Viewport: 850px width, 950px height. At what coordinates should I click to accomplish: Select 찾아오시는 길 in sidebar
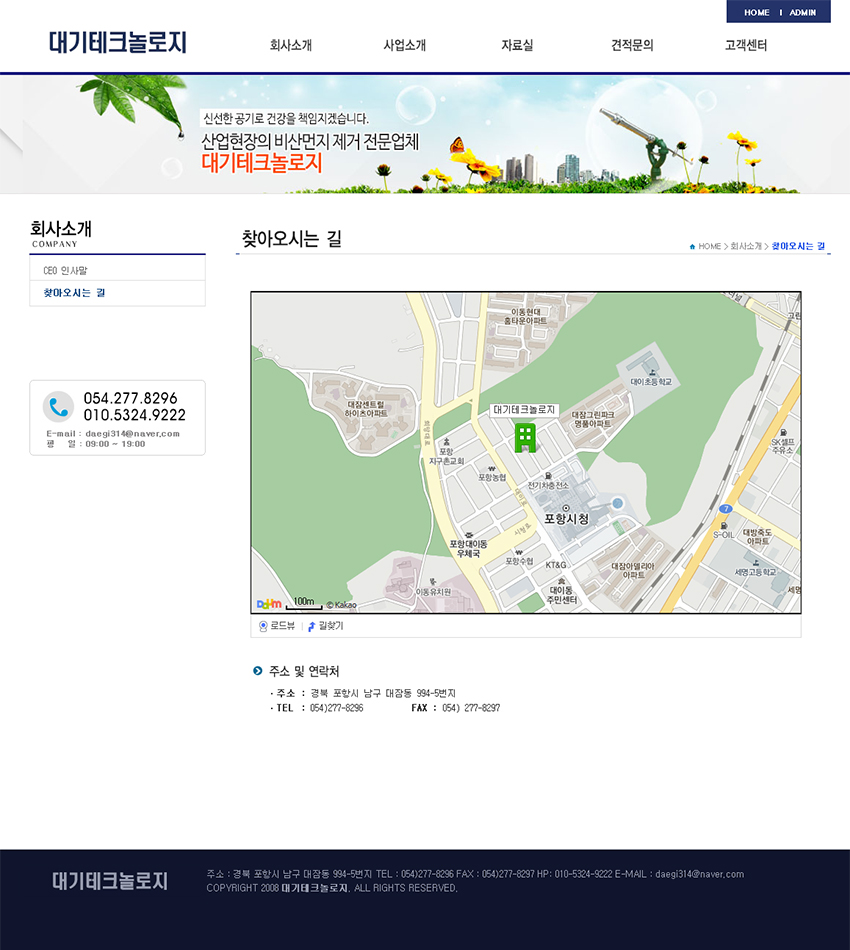(x=74, y=293)
